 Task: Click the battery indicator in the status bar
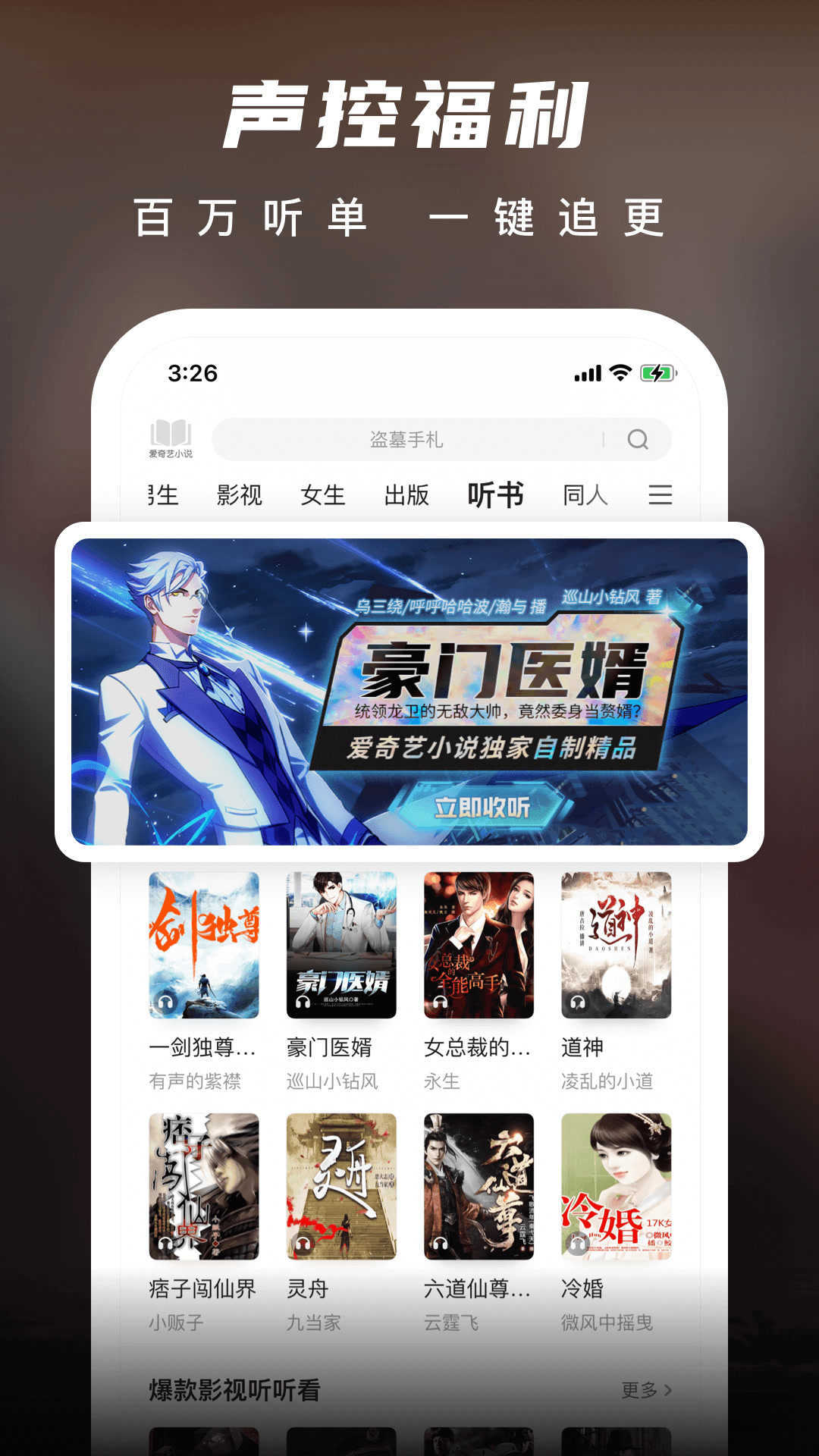click(x=657, y=372)
